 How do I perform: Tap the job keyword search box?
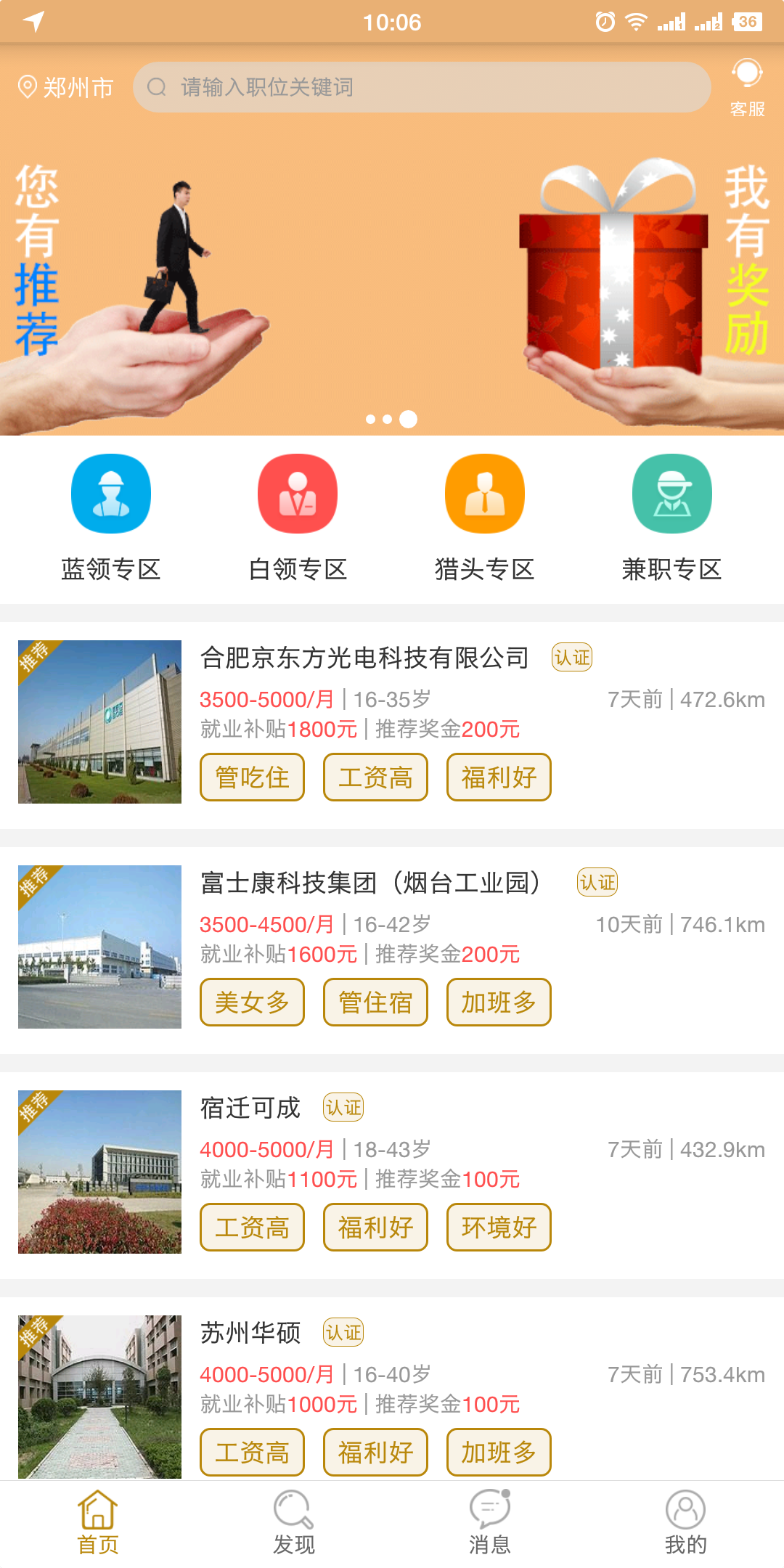click(x=421, y=87)
